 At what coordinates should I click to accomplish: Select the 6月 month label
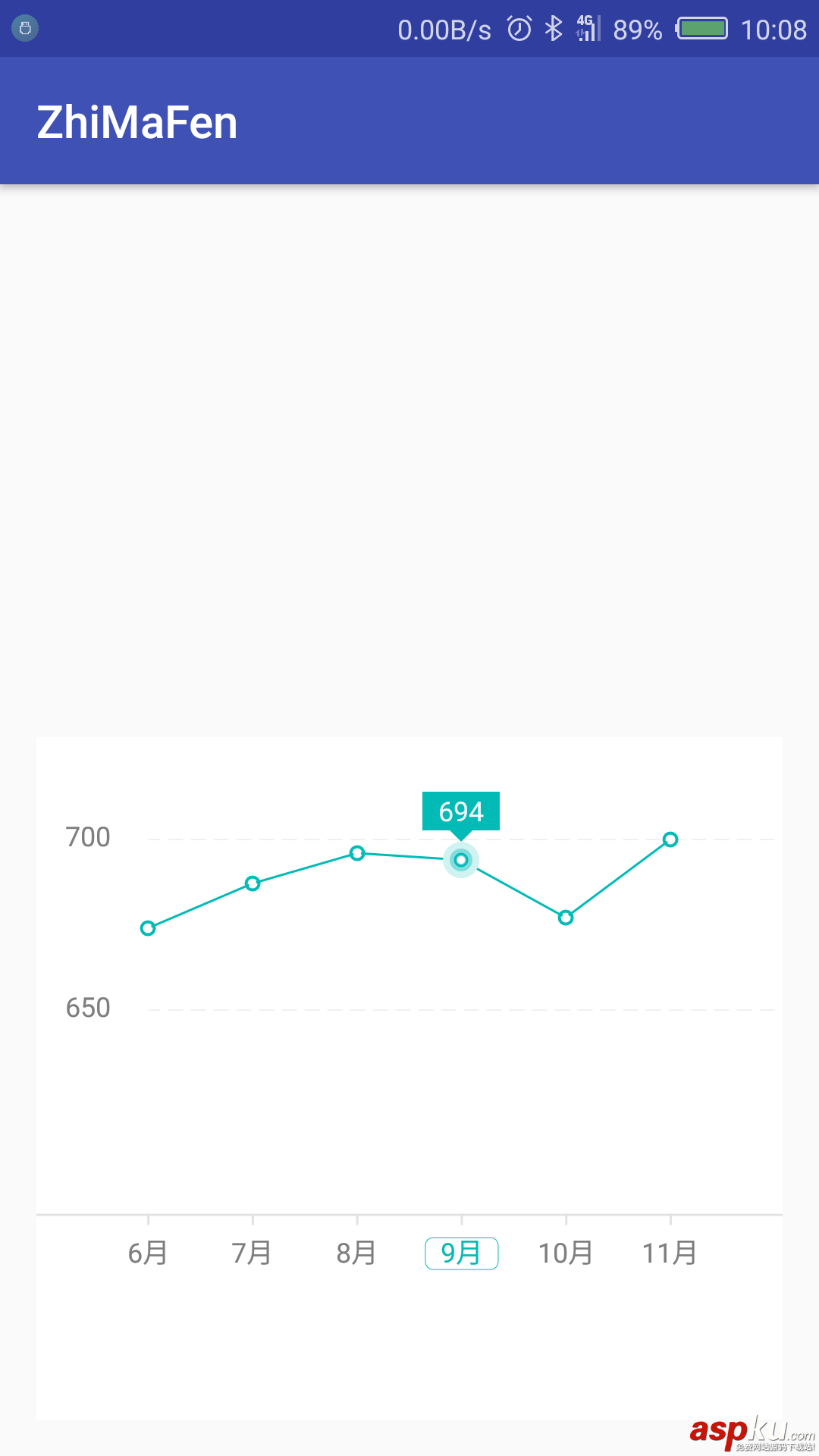click(x=148, y=1254)
